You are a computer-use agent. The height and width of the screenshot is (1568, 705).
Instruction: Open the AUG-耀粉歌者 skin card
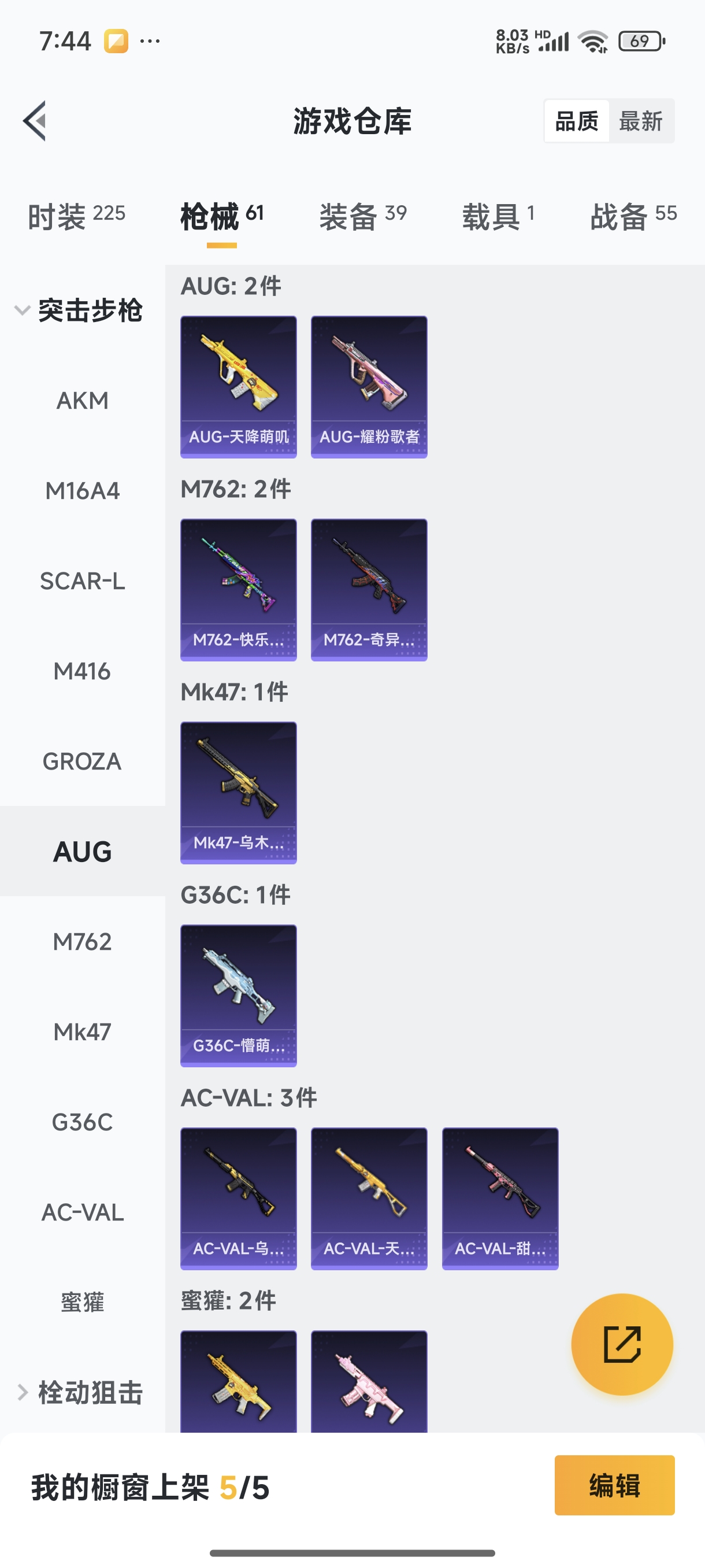click(369, 387)
